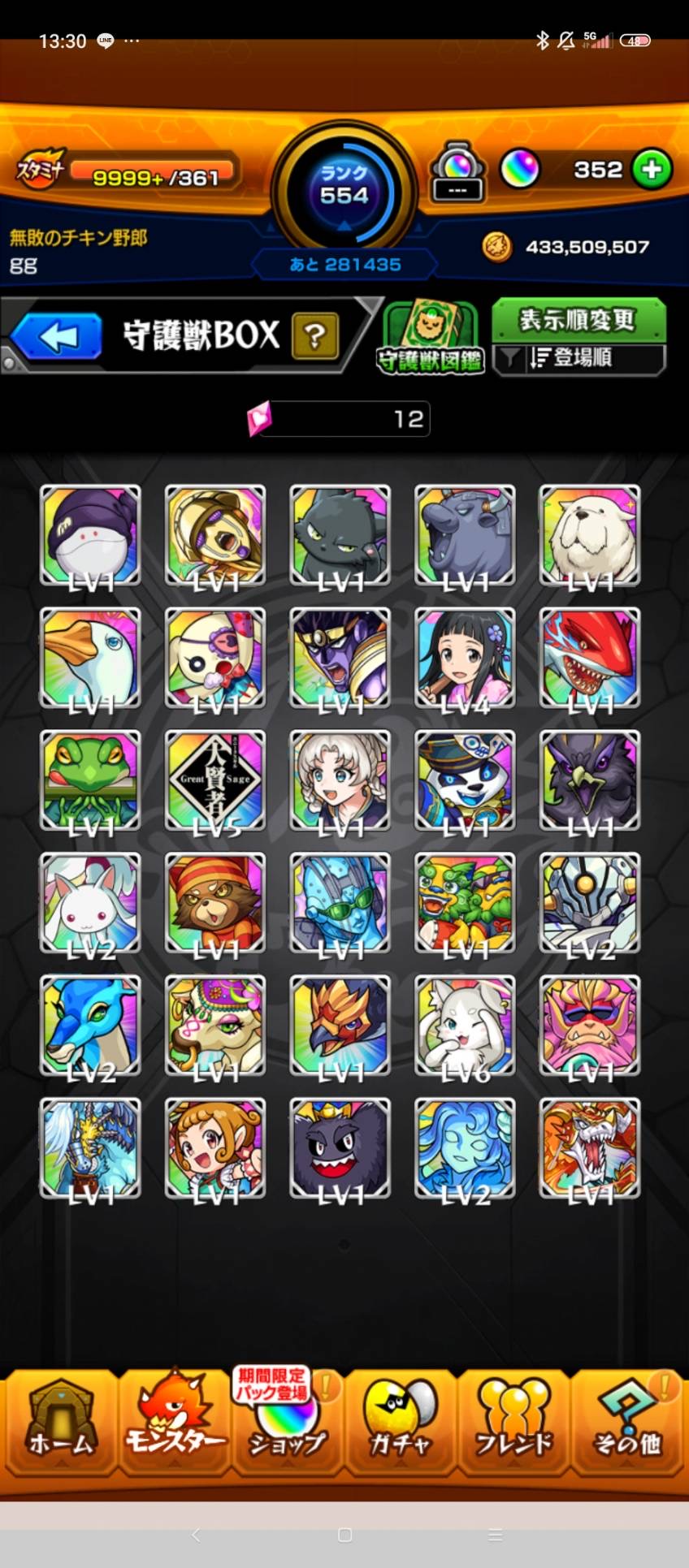The width and height of the screenshot is (689, 1568).
Task: Switch to the モンスター tab
Action: coord(175,1422)
